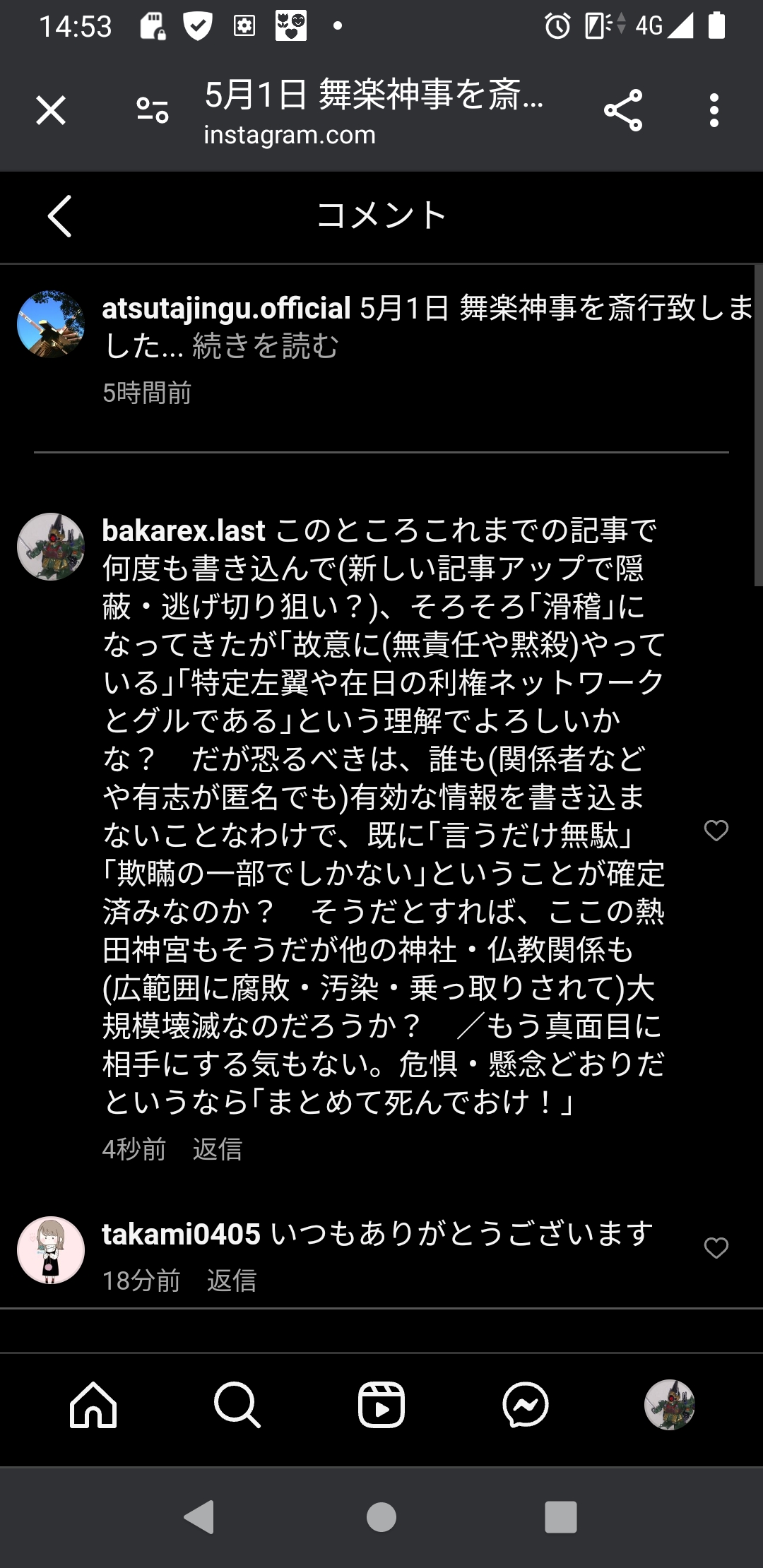Like the comment by bakarex.last
This screenshot has height=1568, width=763.
point(716,831)
